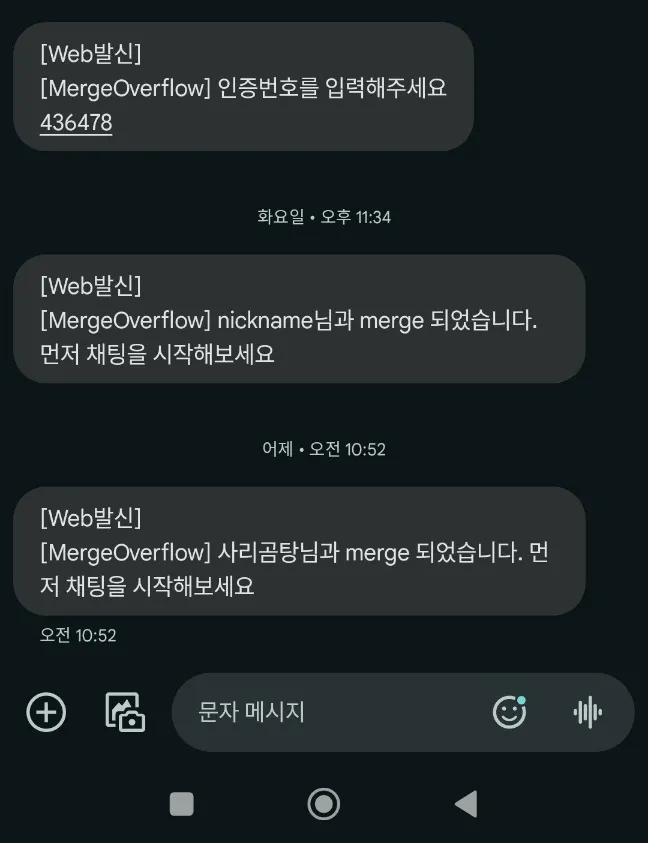Tap the underlined verification code 436478
Screen dimensions: 648x843
76,123
